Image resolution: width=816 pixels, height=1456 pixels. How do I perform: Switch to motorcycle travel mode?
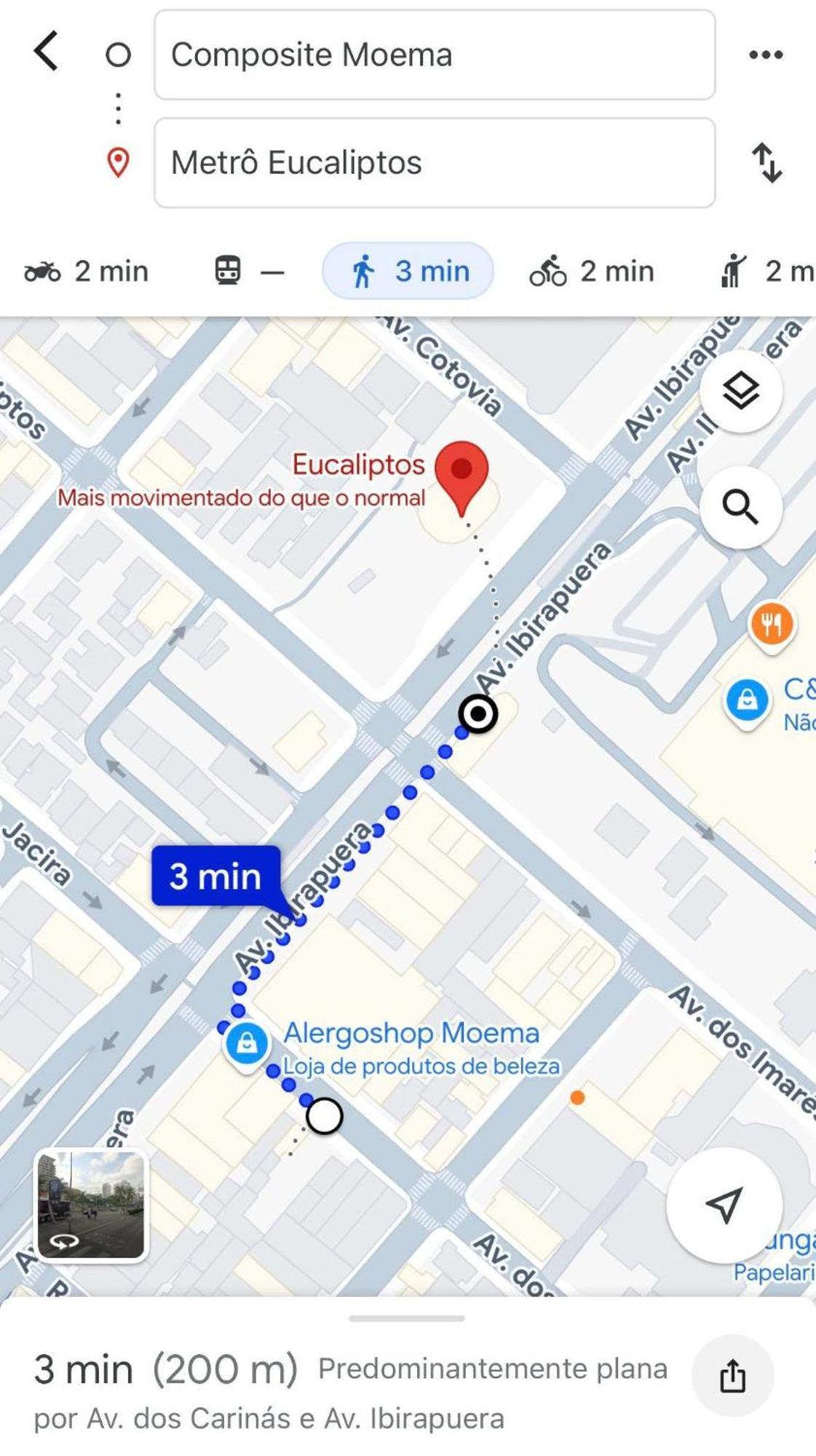87,272
